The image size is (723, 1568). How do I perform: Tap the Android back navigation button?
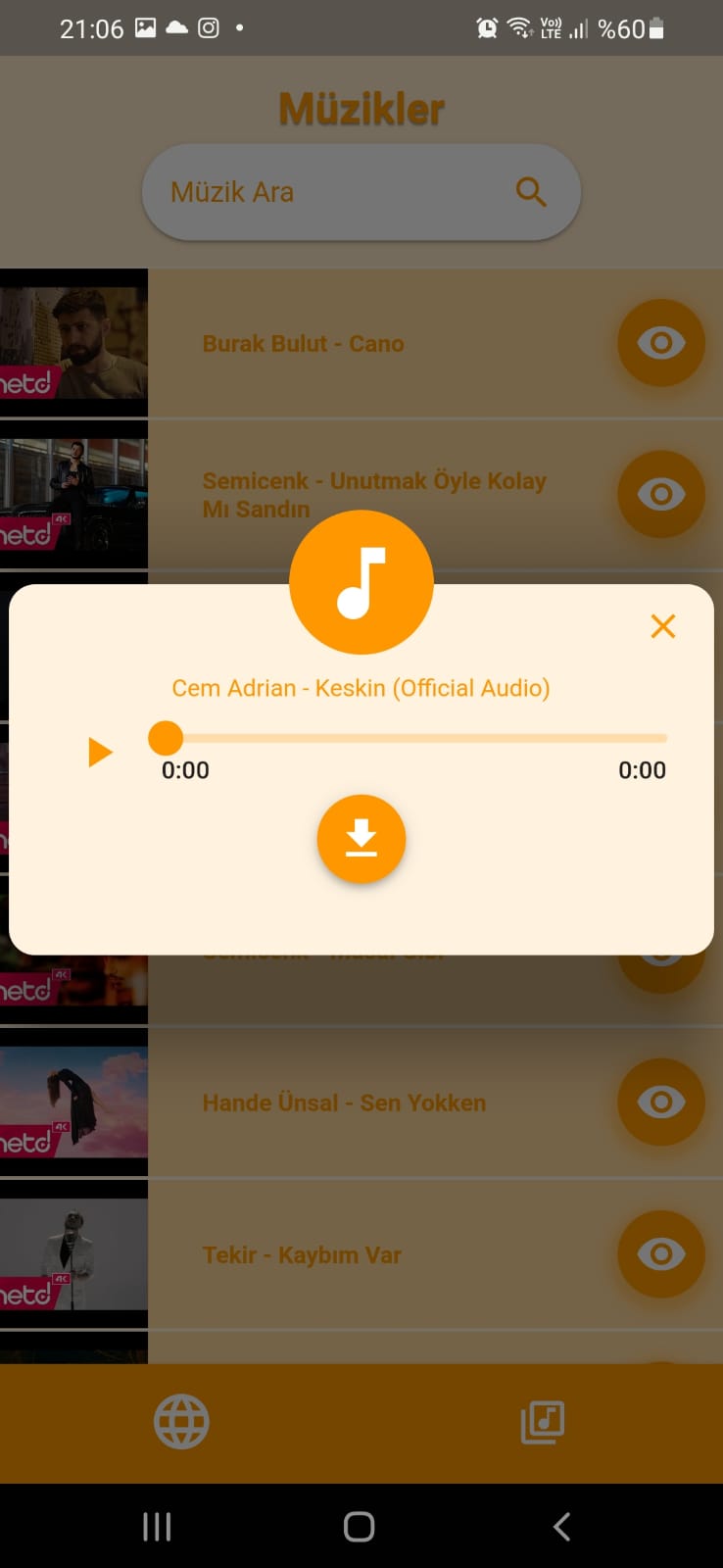(561, 1525)
